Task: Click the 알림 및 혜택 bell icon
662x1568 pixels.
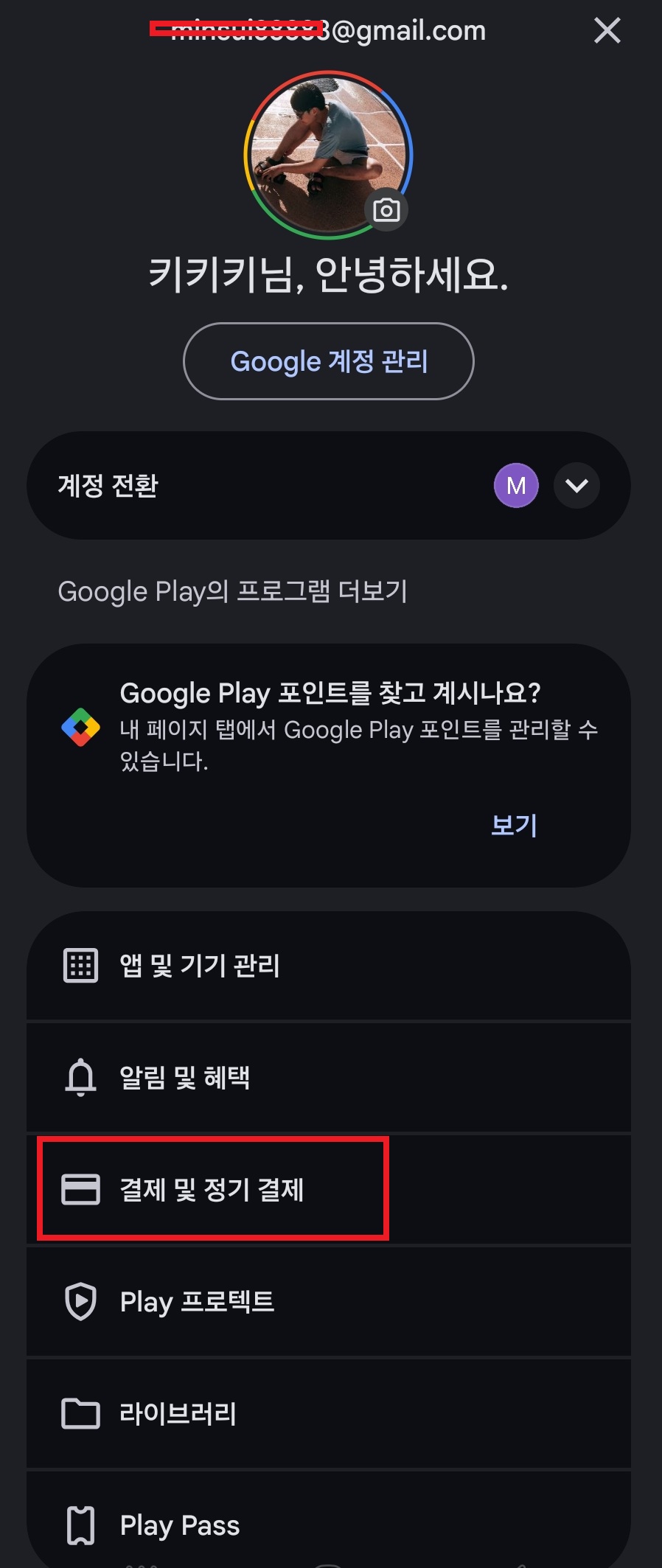Action: 82,1077
